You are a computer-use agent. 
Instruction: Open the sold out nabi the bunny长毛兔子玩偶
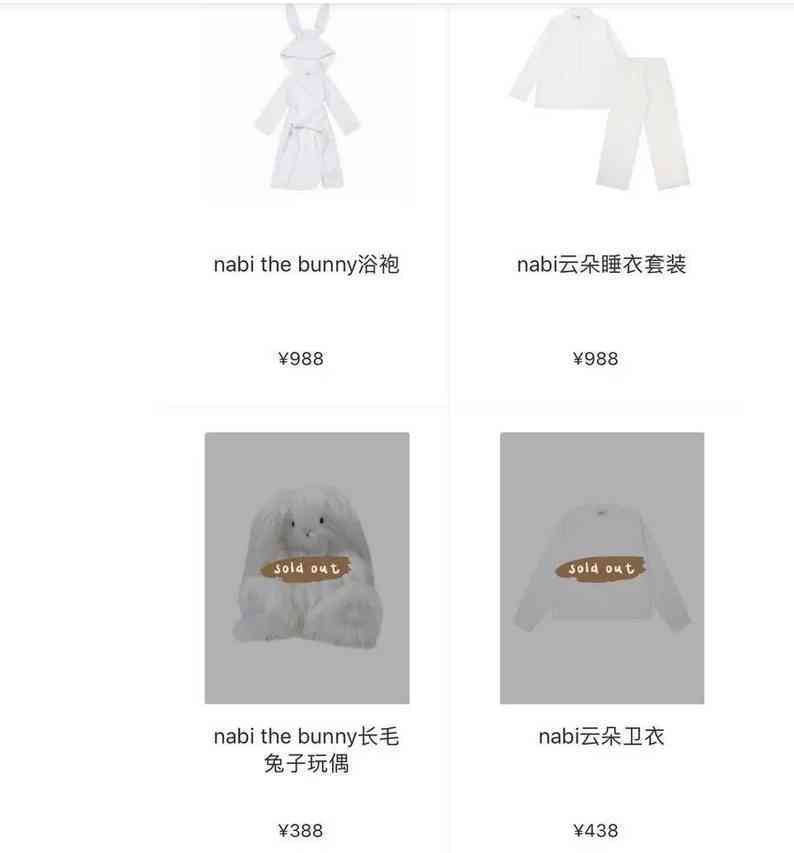(x=306, y=567)
